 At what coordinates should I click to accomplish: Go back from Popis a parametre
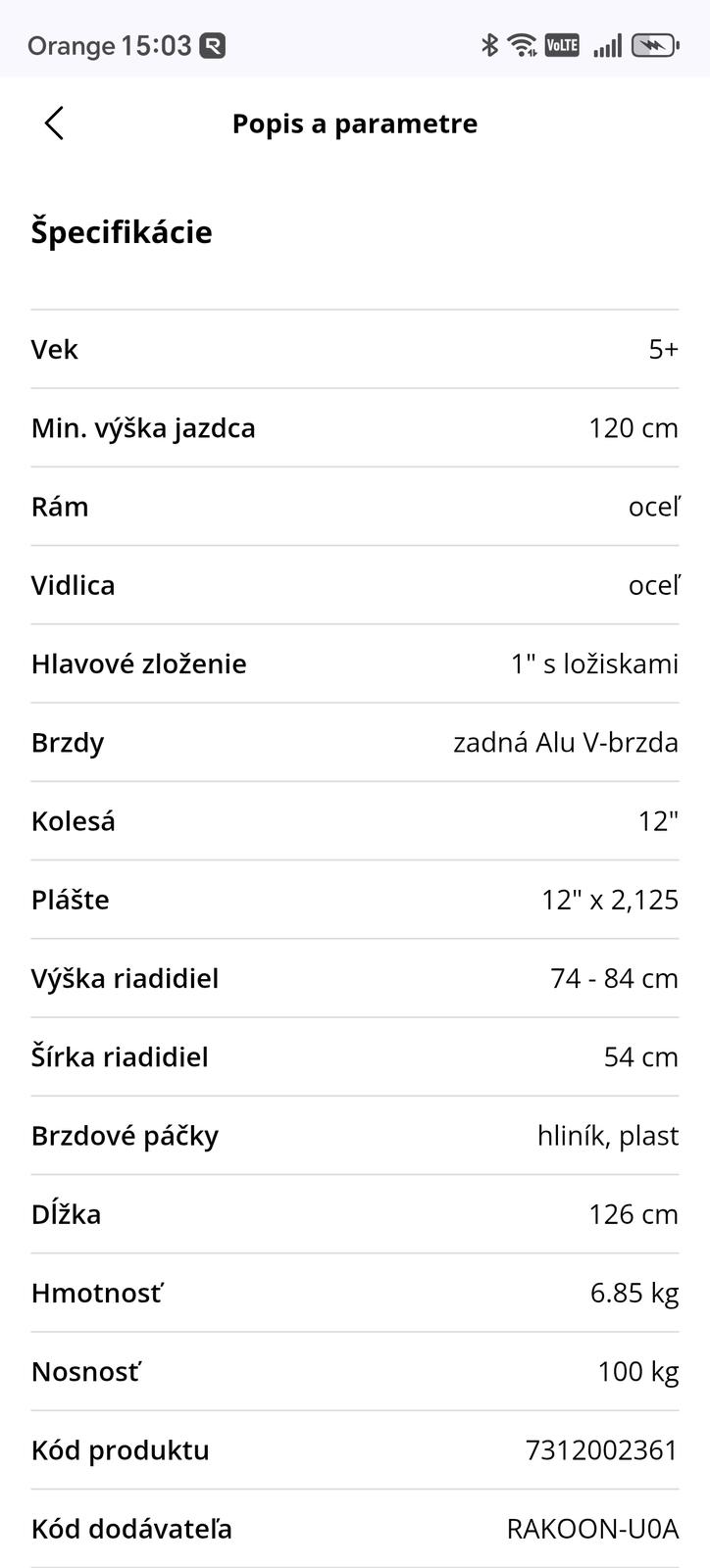(x=54, y=123)
